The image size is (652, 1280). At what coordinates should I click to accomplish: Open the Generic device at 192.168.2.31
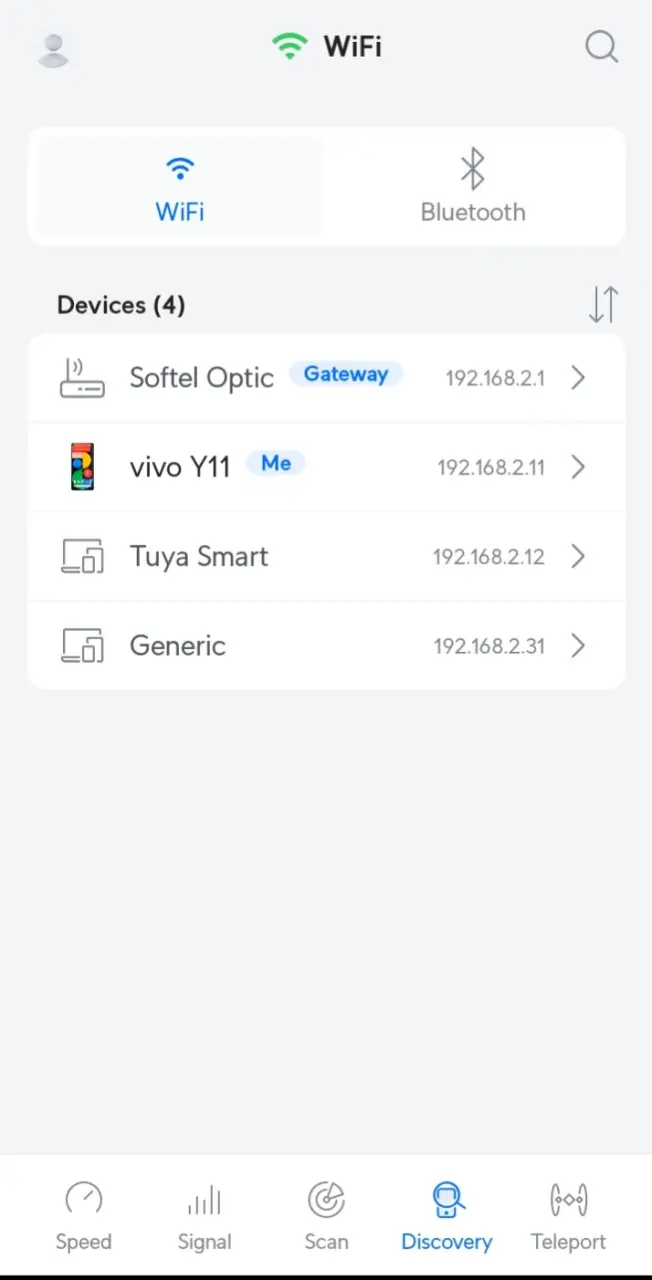(326, 645)
